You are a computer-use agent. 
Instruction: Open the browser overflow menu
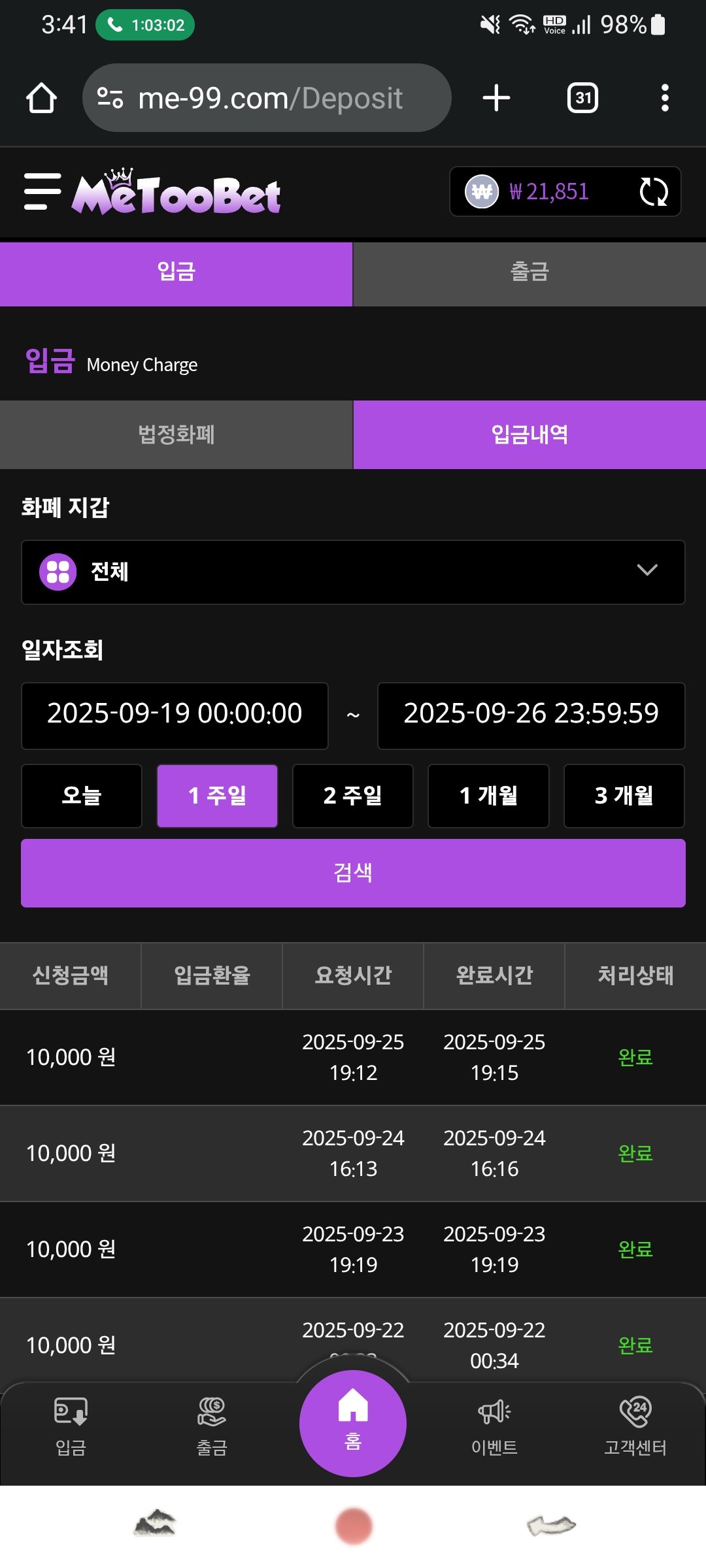coord(665,98)
